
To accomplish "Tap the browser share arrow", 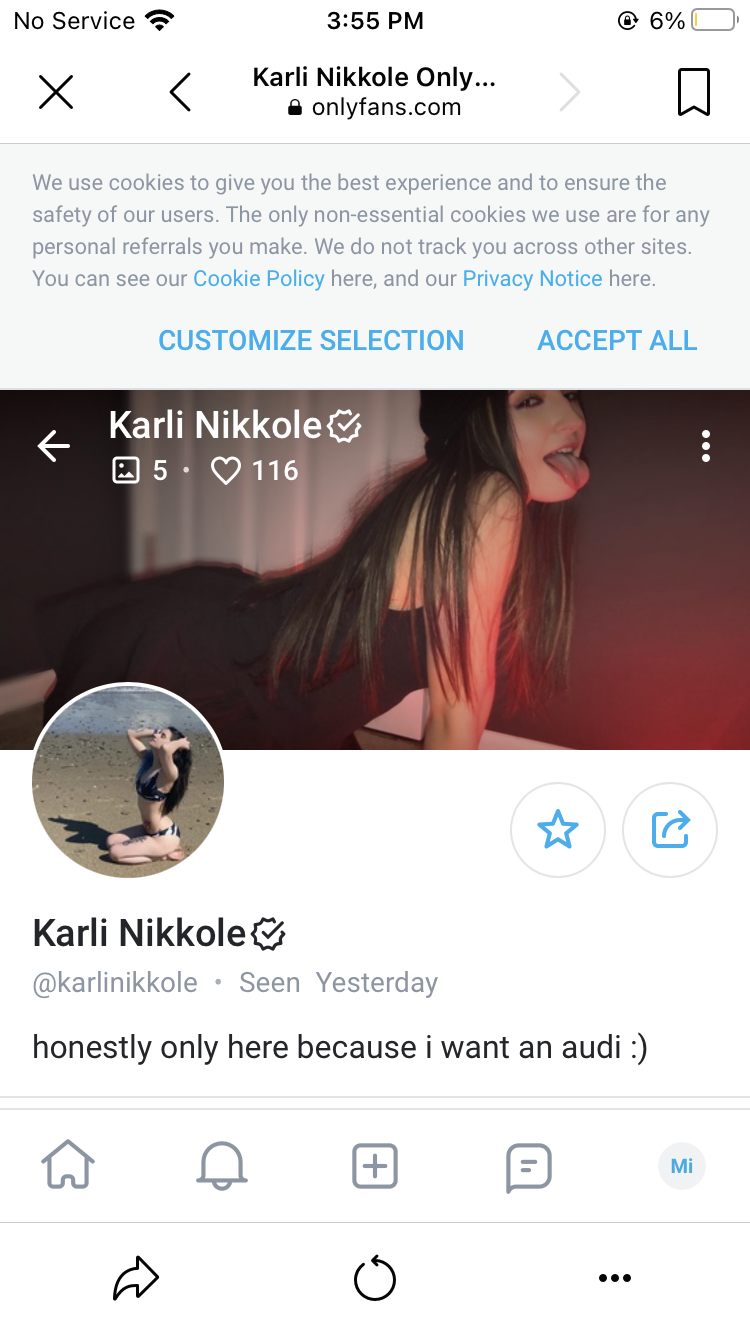I will [136, 1278].
